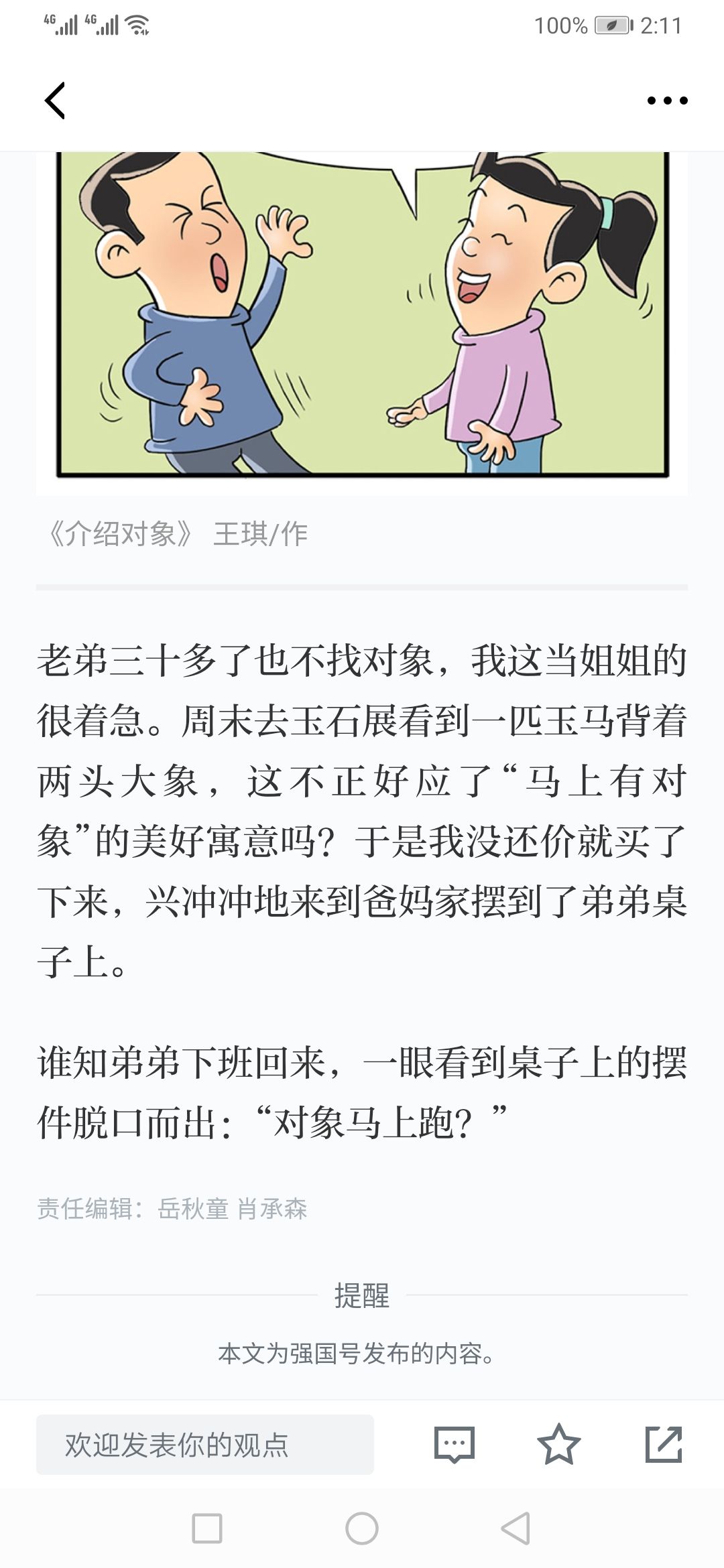
Task: Bookmark this article with the star
Action: pyautogui.click(x=558, y=1444)
